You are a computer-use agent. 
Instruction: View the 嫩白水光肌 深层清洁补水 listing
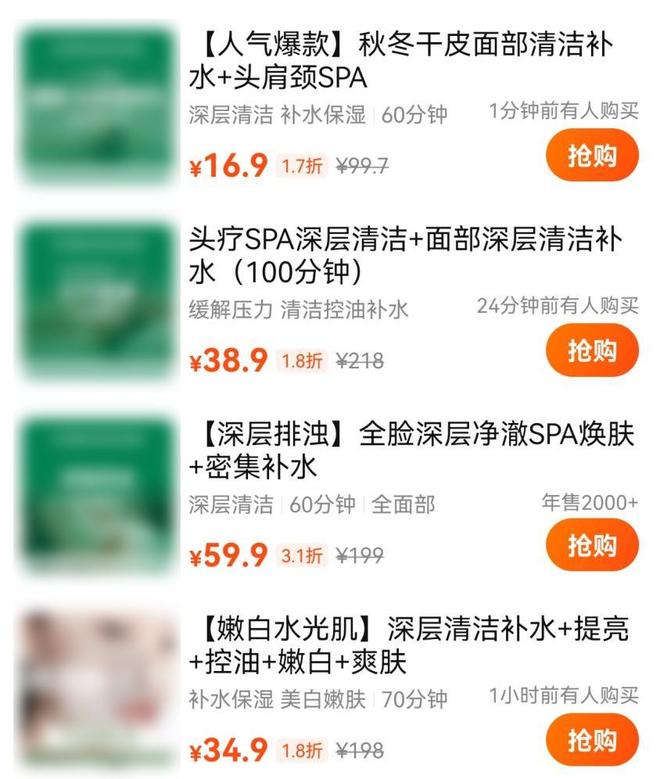click(408, 645)
